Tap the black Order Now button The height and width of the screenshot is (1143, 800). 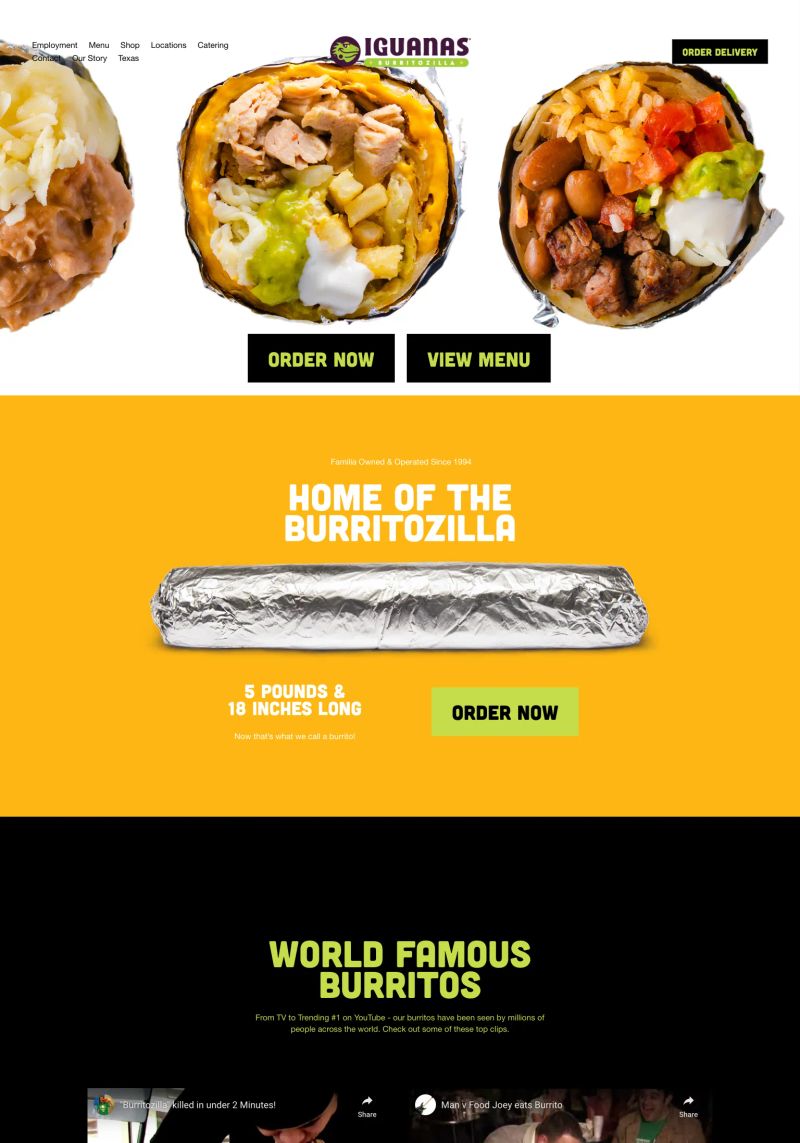click(x=321, y=359)
